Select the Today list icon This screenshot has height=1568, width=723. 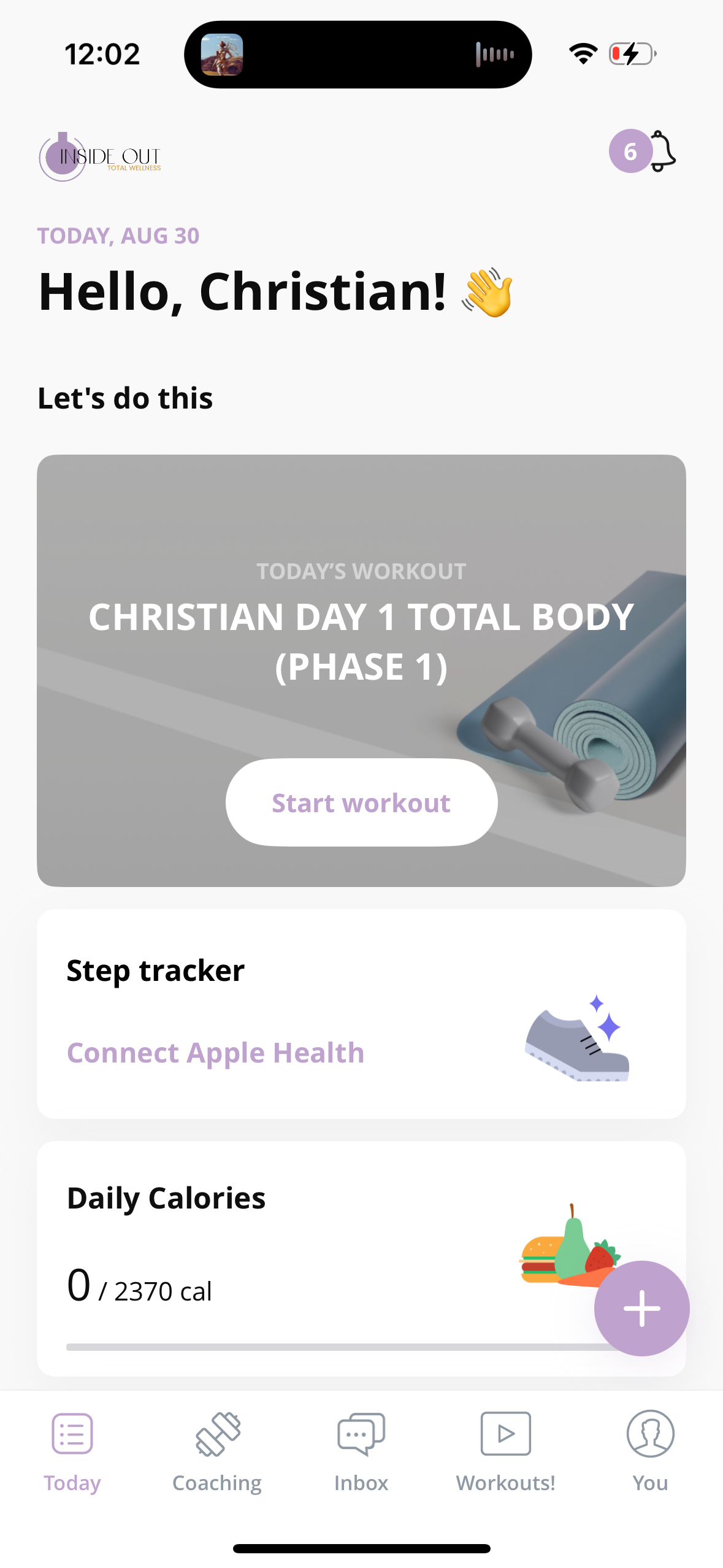click(72, 1434)
